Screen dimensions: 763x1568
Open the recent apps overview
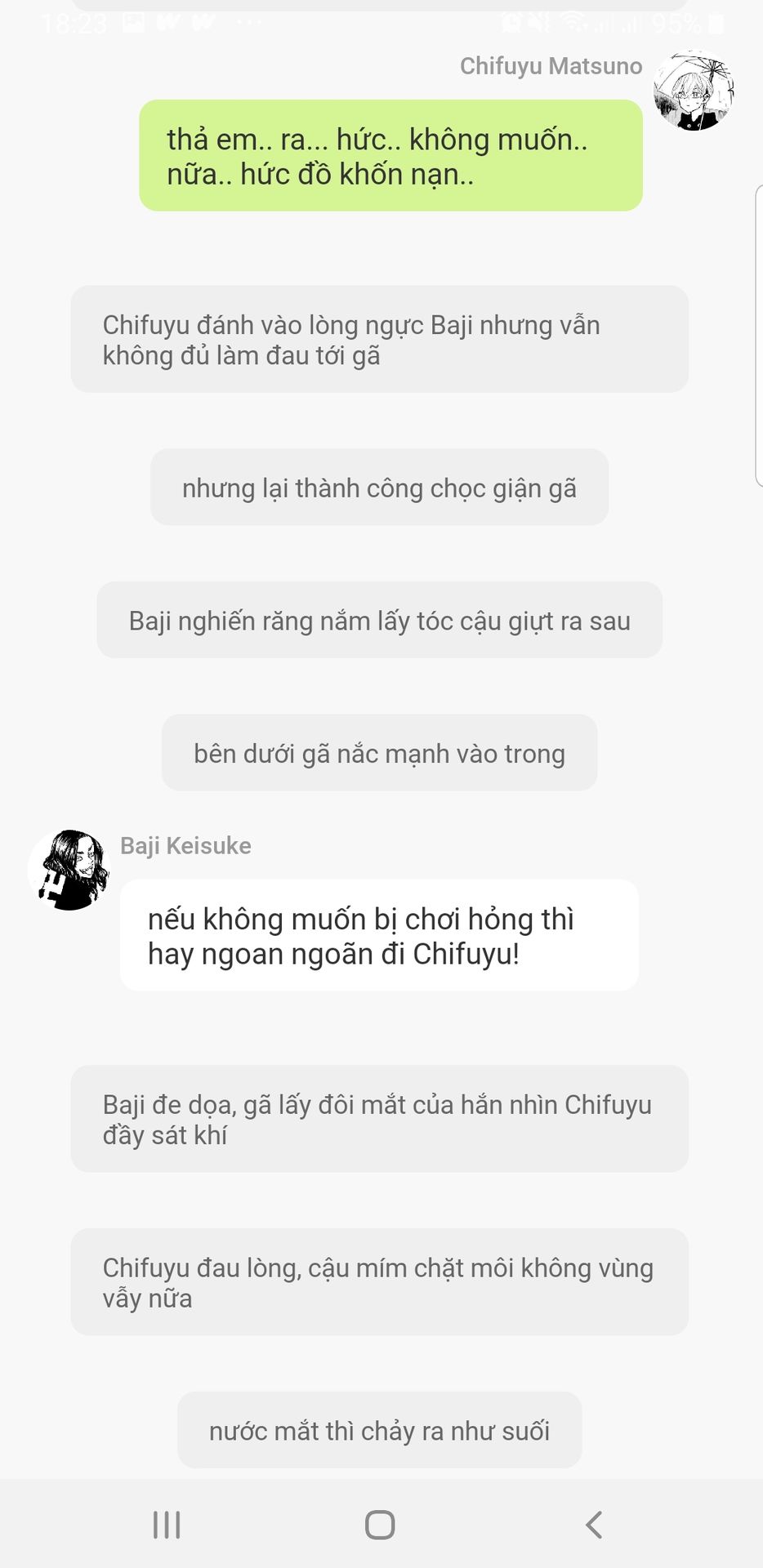coord(167,1524)
